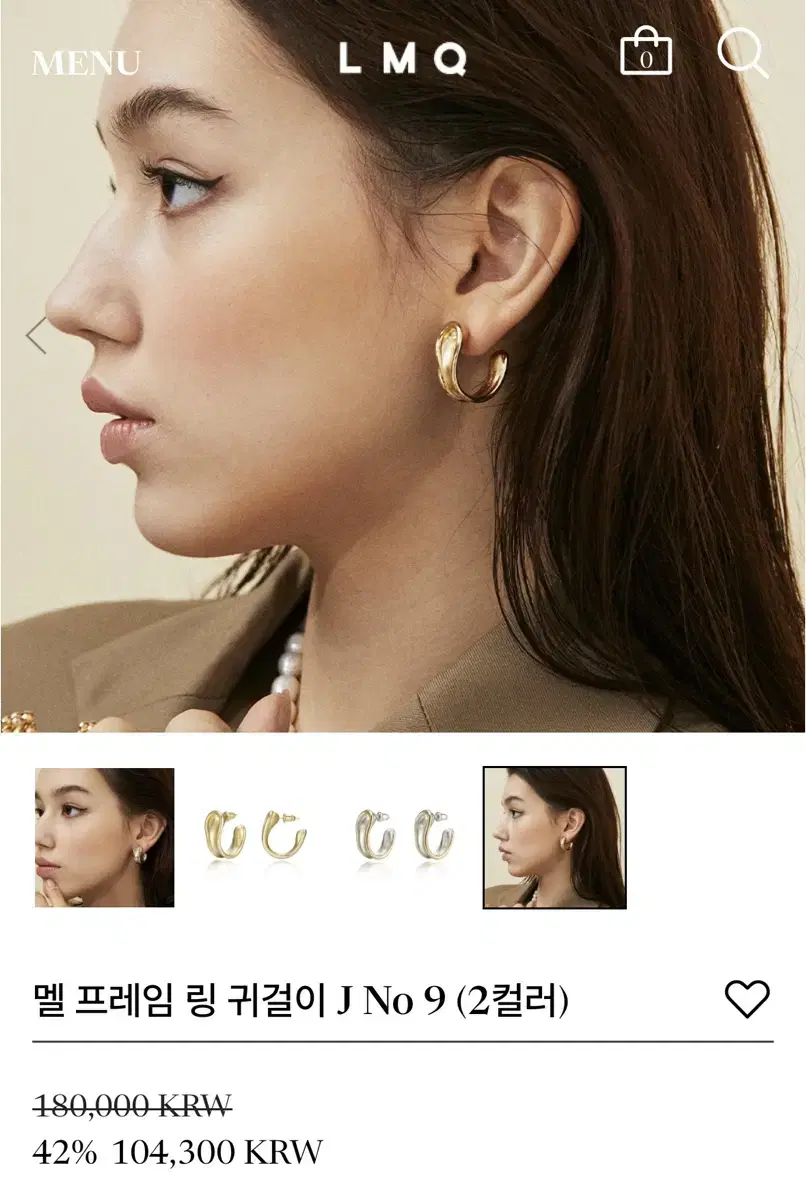Select the product title link
Viewport: 806px width, 1200px height.
300,996
